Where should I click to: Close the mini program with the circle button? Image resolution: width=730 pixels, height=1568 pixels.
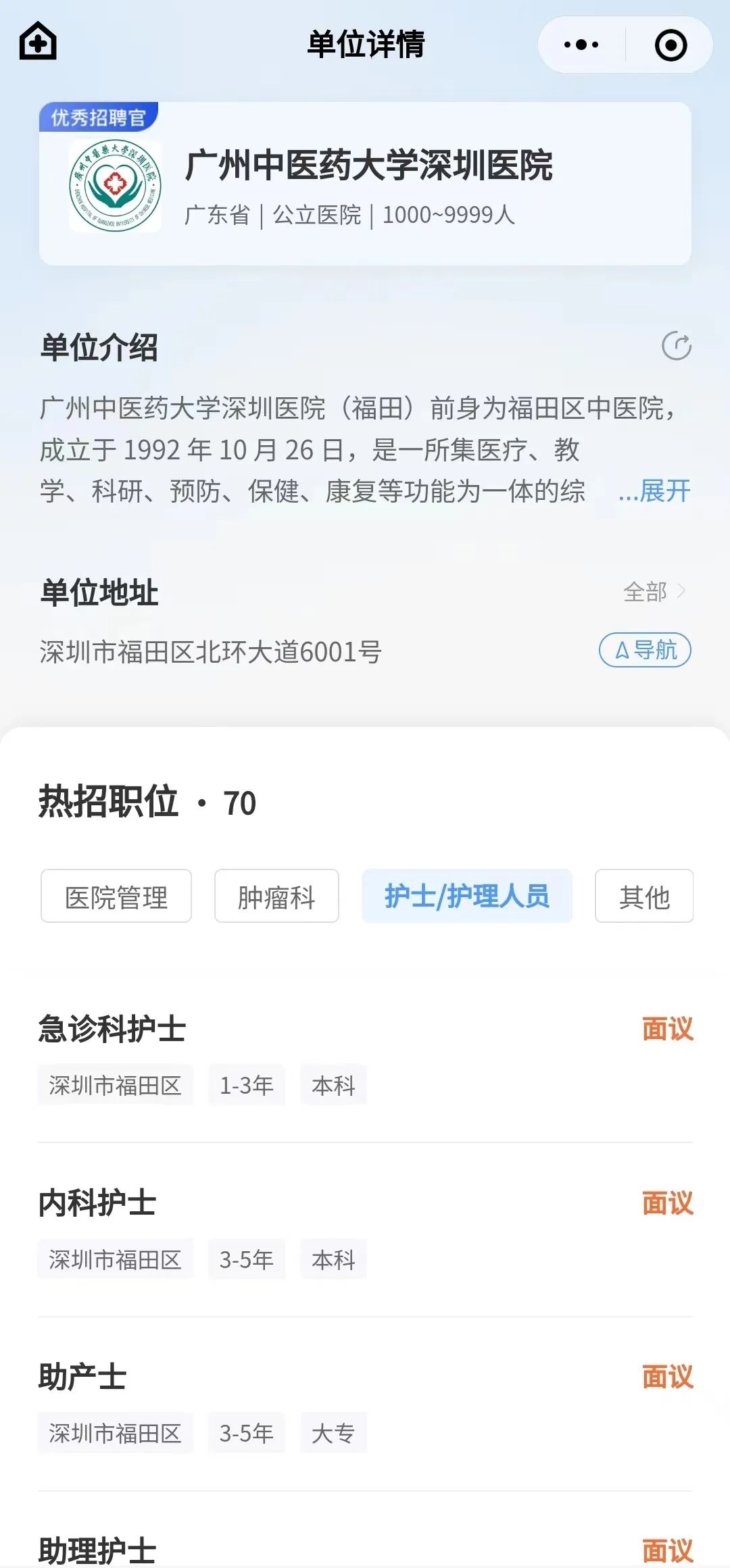[x=671, y=45]
